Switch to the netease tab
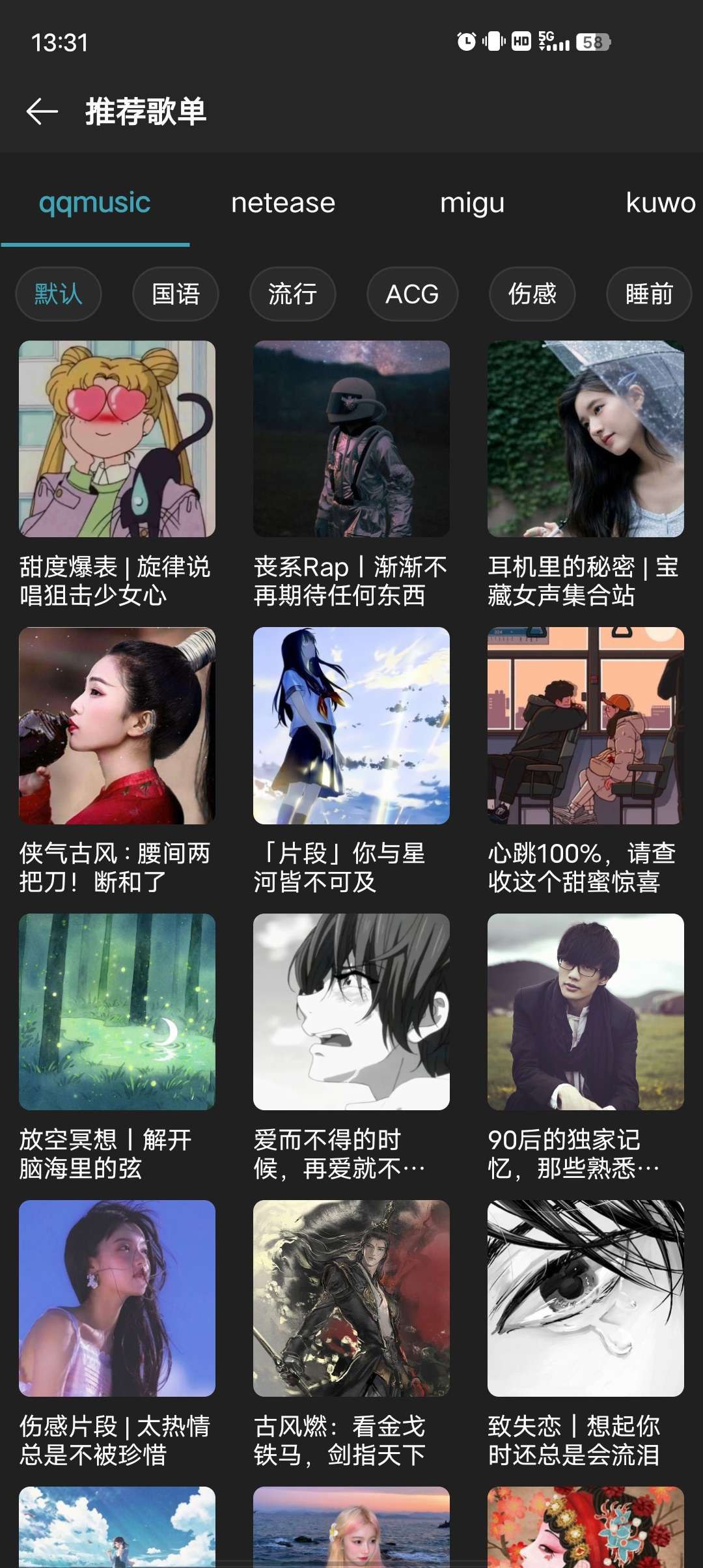This screenshot has width=703, height=1568. tap(283, 203)
